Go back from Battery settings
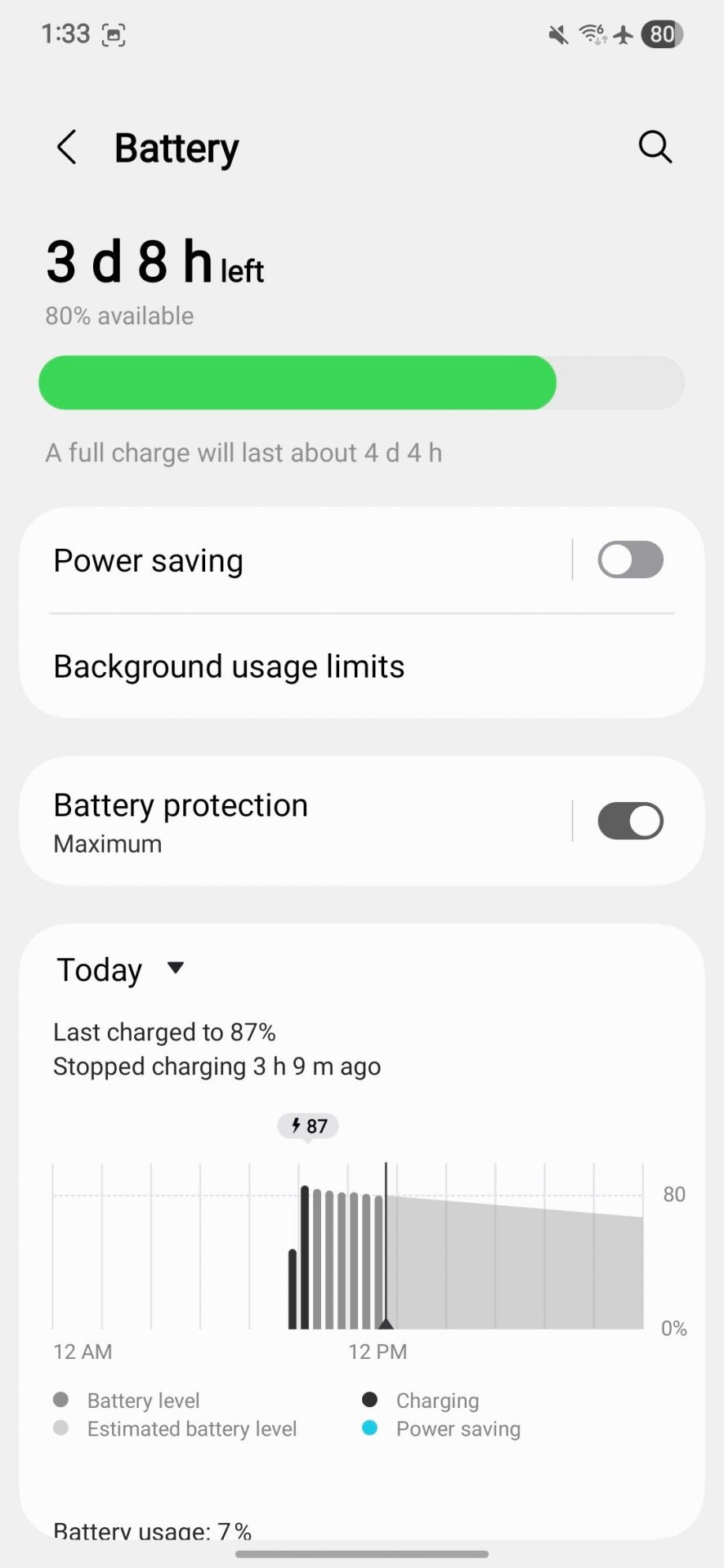Image resolution: width=724 pixels, height=1568 pixels. point(67,148)
